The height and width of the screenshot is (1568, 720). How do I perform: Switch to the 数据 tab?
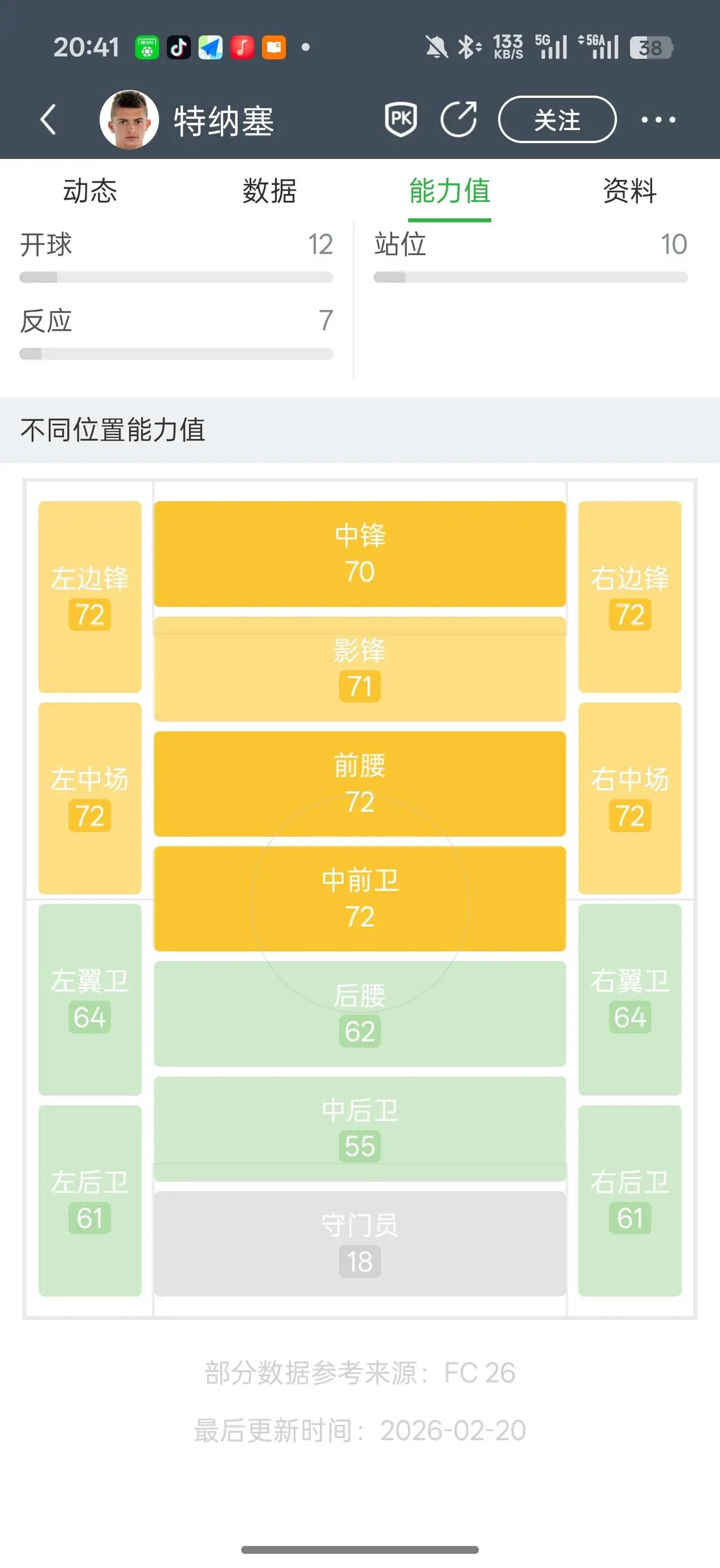click(270, 191)
